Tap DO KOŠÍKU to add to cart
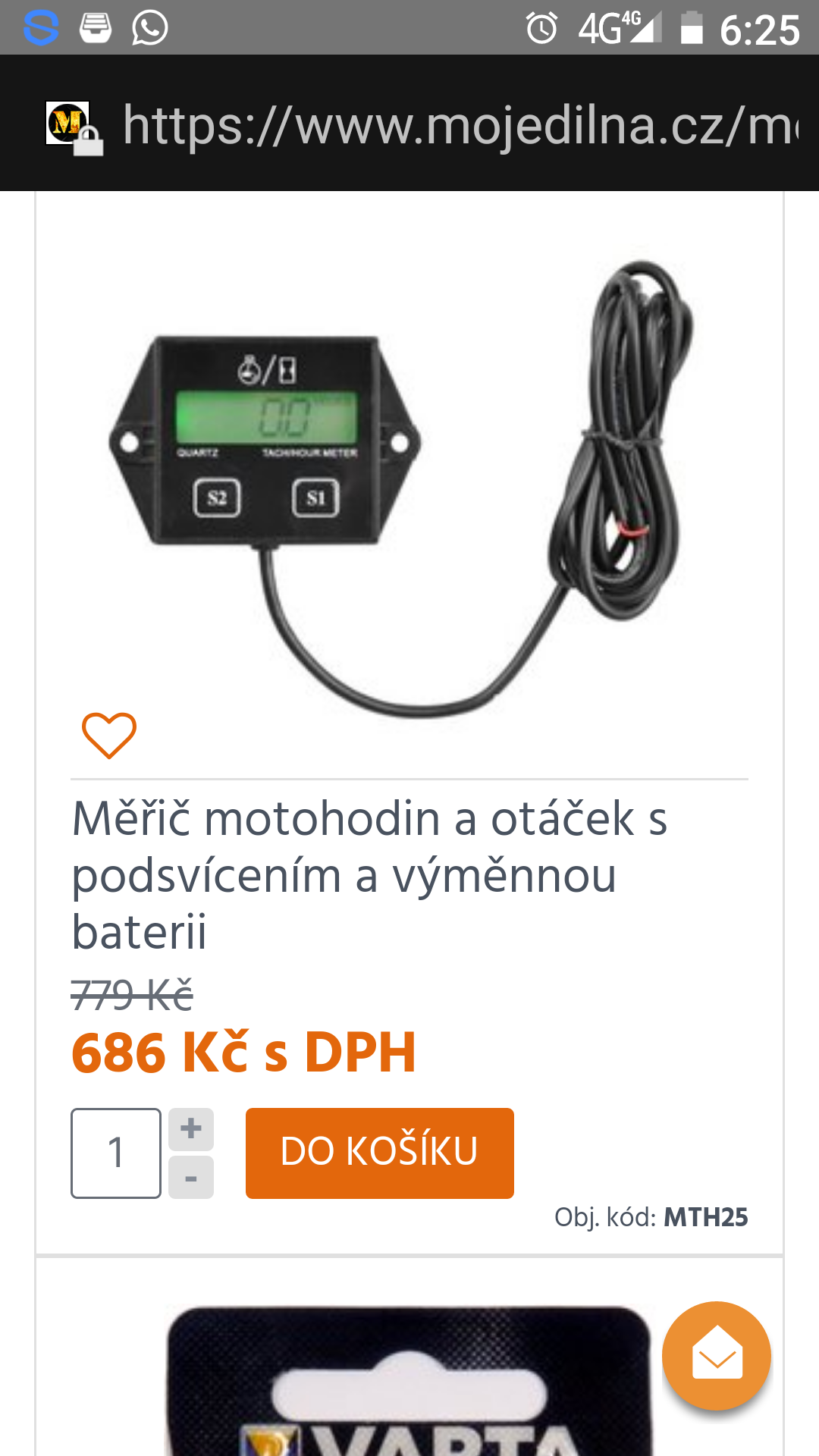The height and width of the screenshot is (1456, 819). coord(380,1153)
